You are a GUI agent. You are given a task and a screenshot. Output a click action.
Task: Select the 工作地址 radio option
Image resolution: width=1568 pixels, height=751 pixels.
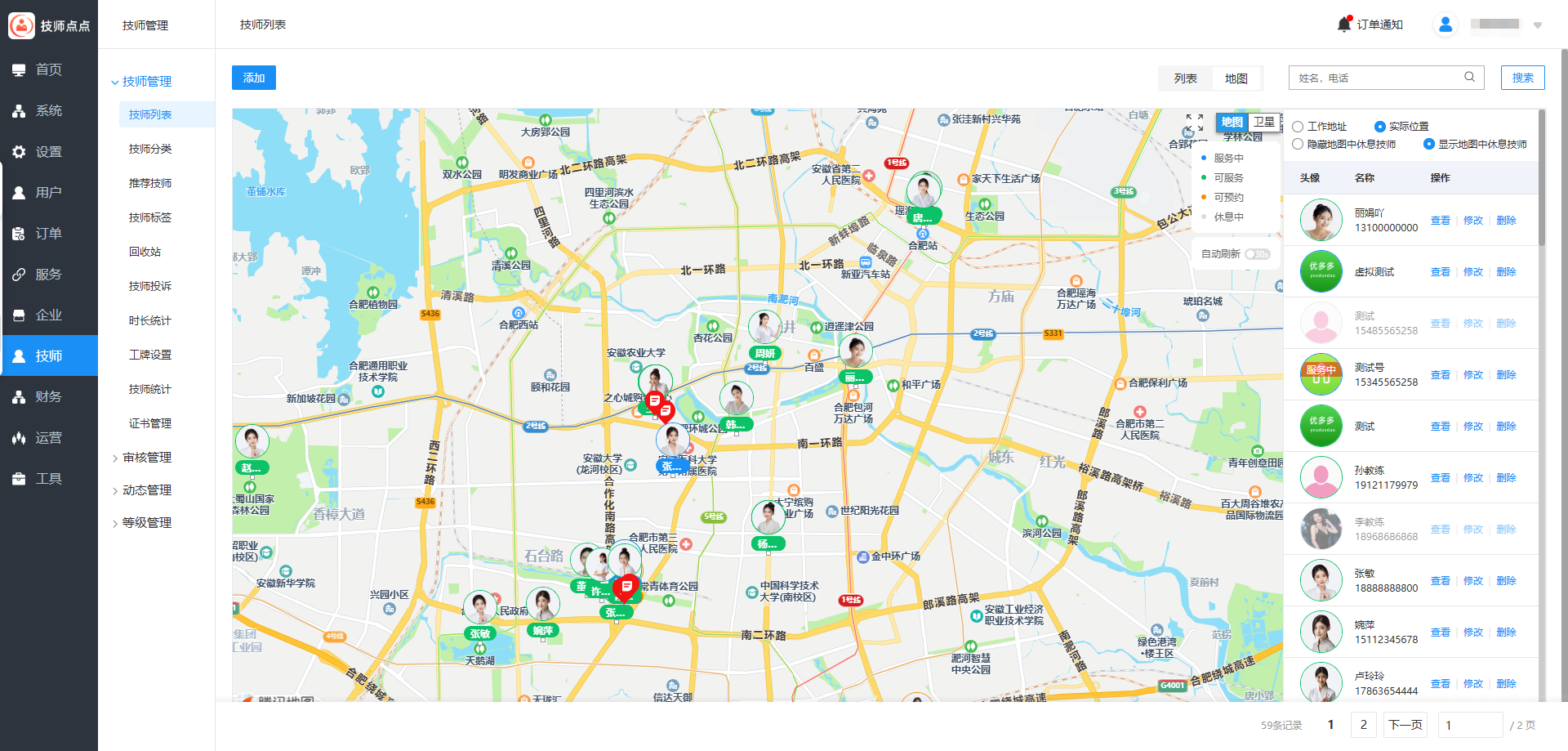click(1298, 127)
